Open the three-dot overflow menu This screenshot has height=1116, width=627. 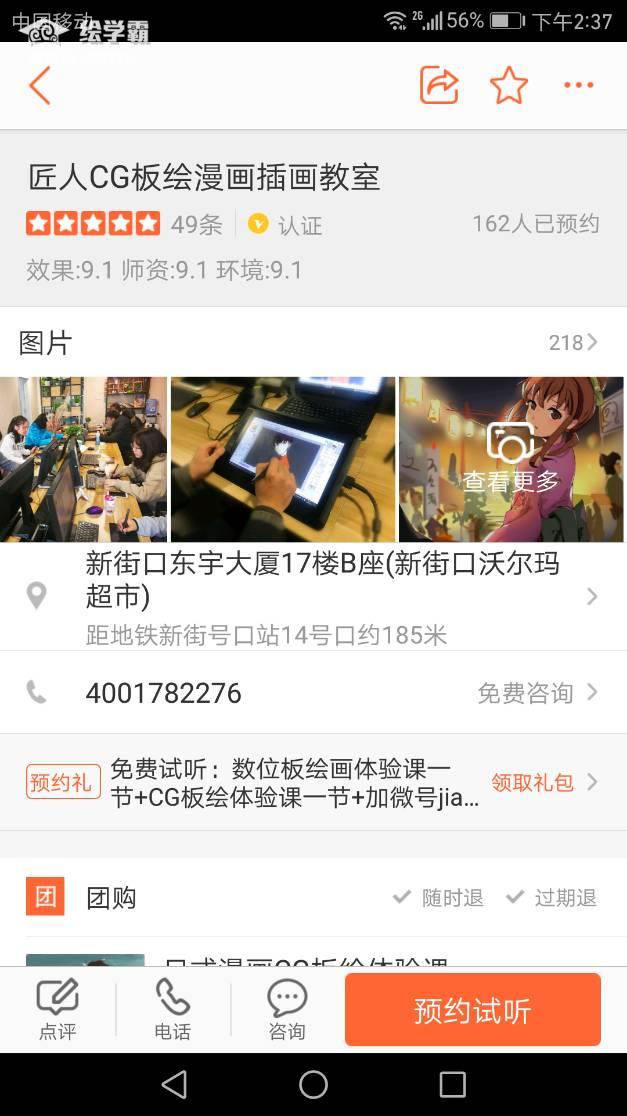coord(579,86)
